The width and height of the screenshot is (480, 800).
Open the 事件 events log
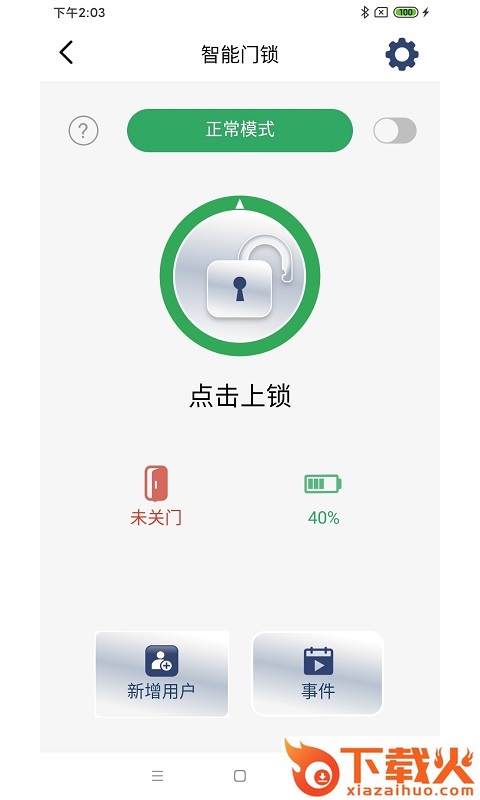317,673
